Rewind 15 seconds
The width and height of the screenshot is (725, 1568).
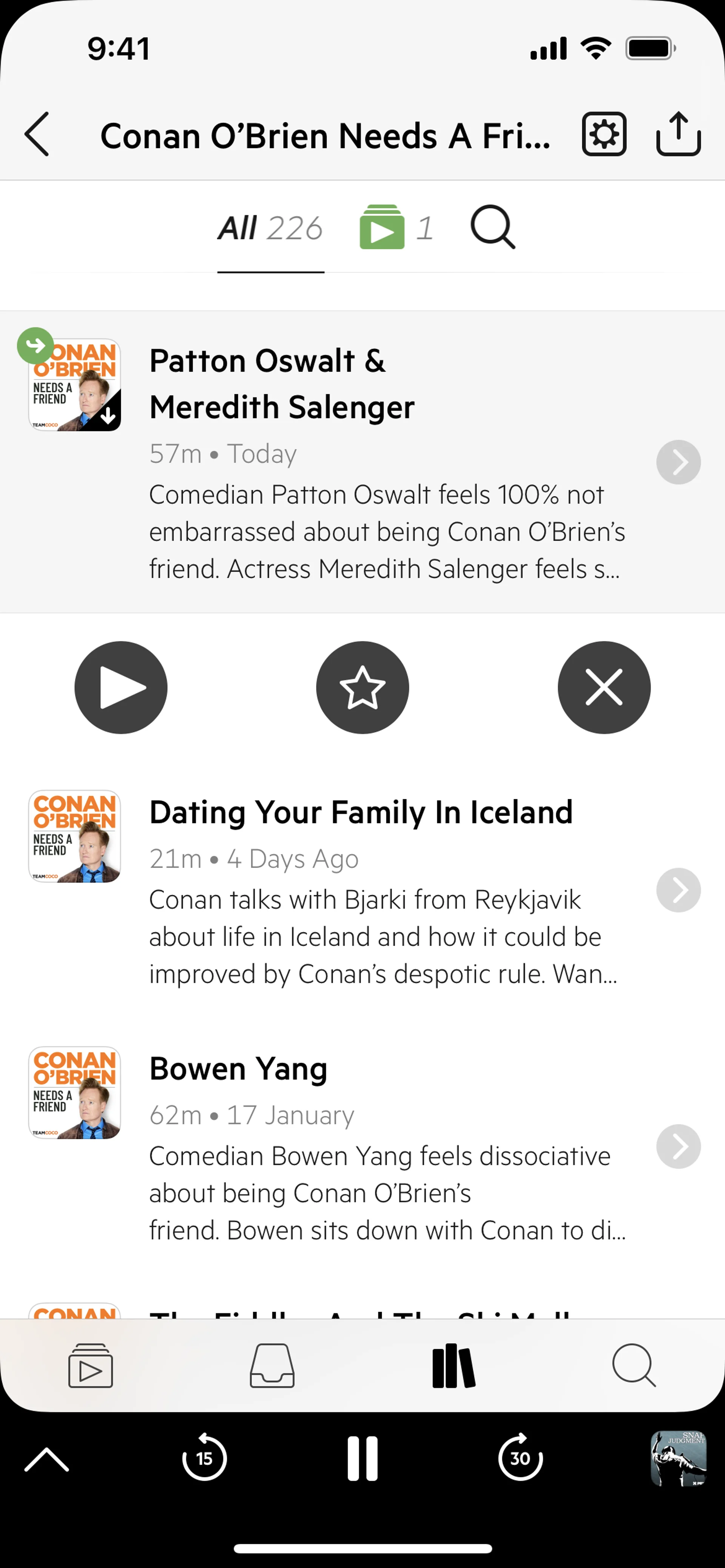point(205,1459)
